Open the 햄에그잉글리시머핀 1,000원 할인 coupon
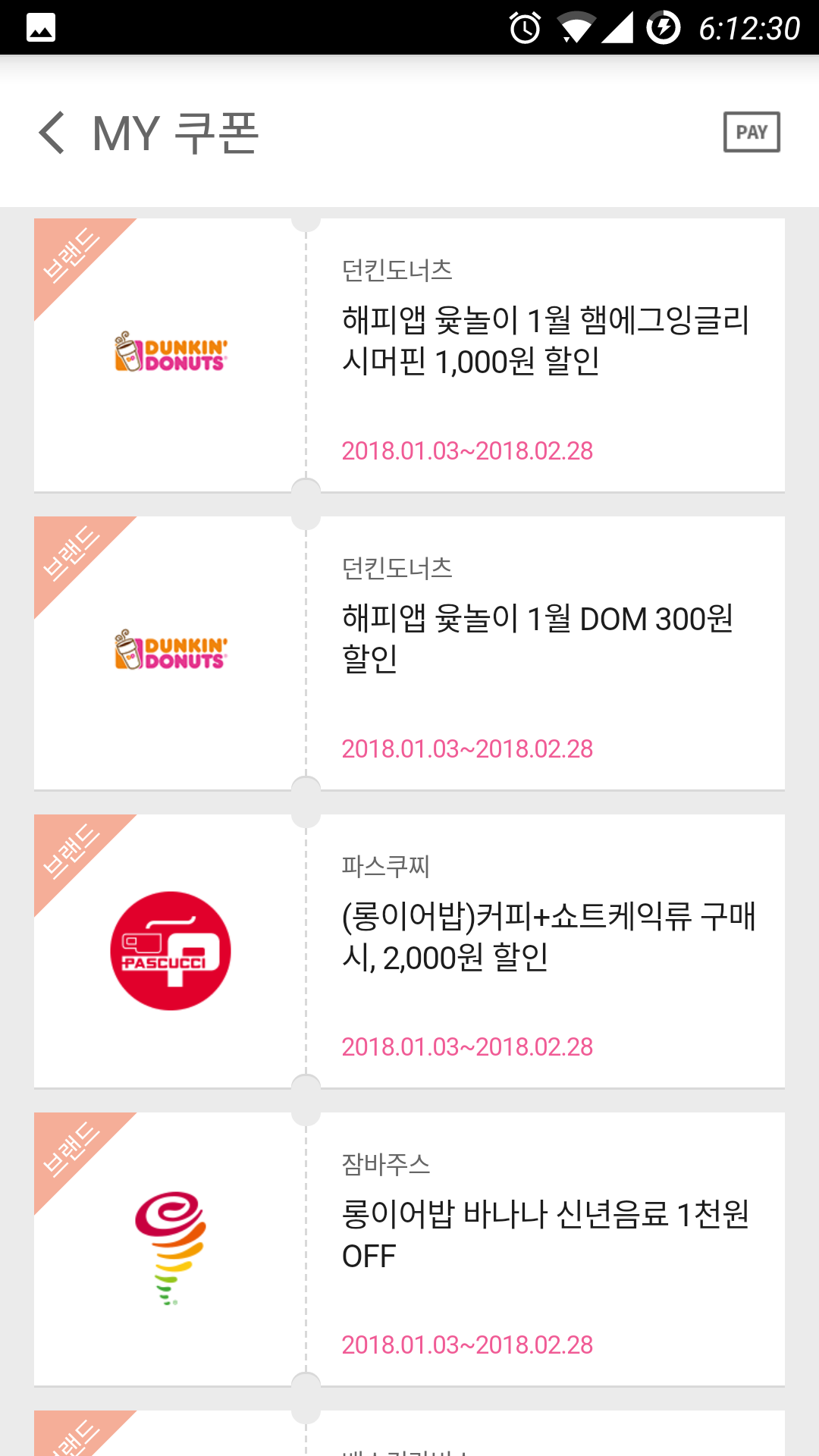 pyautogui.click(x=409, y=355)
